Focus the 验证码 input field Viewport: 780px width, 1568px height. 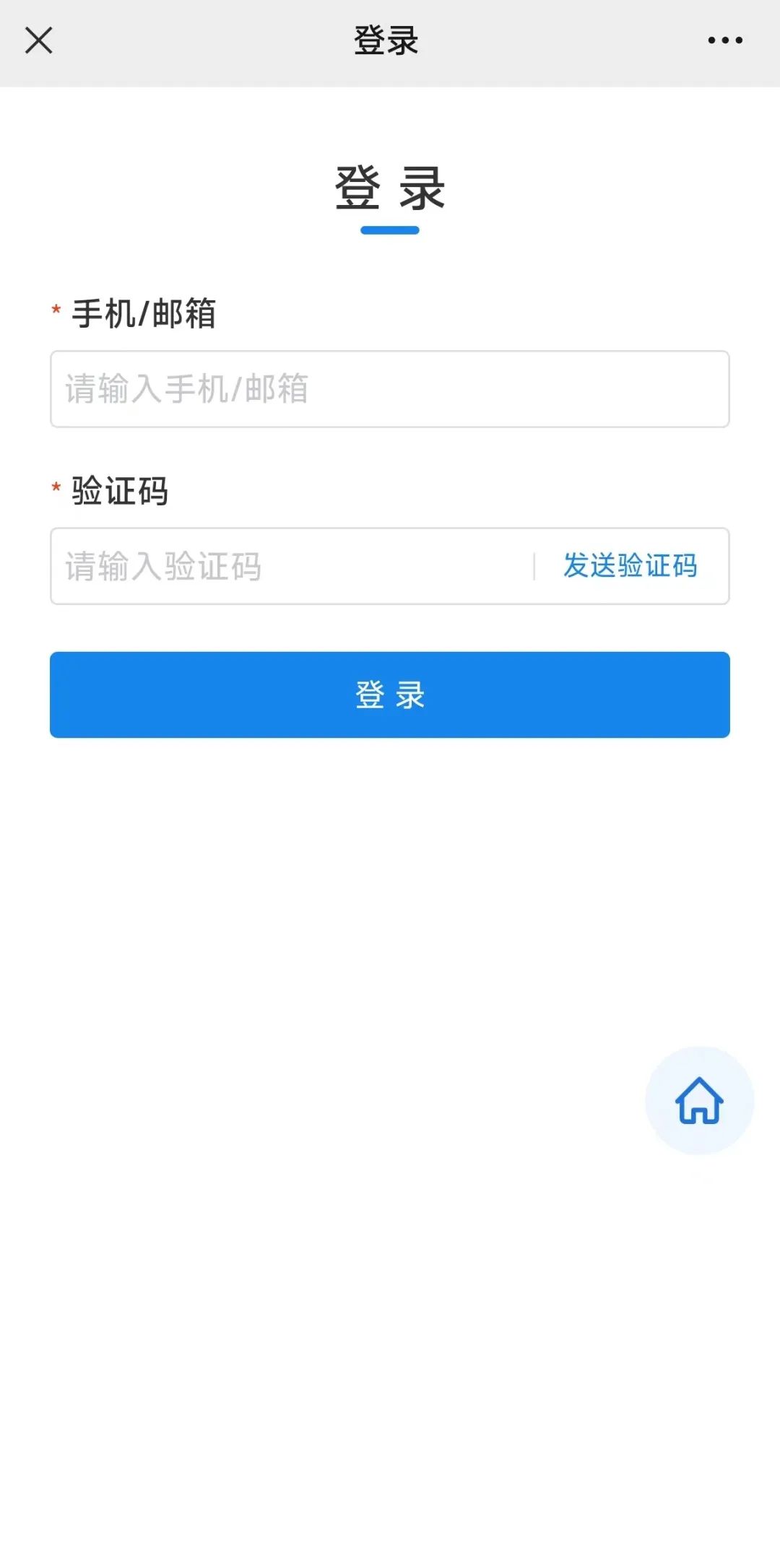(x=292, y=566)
